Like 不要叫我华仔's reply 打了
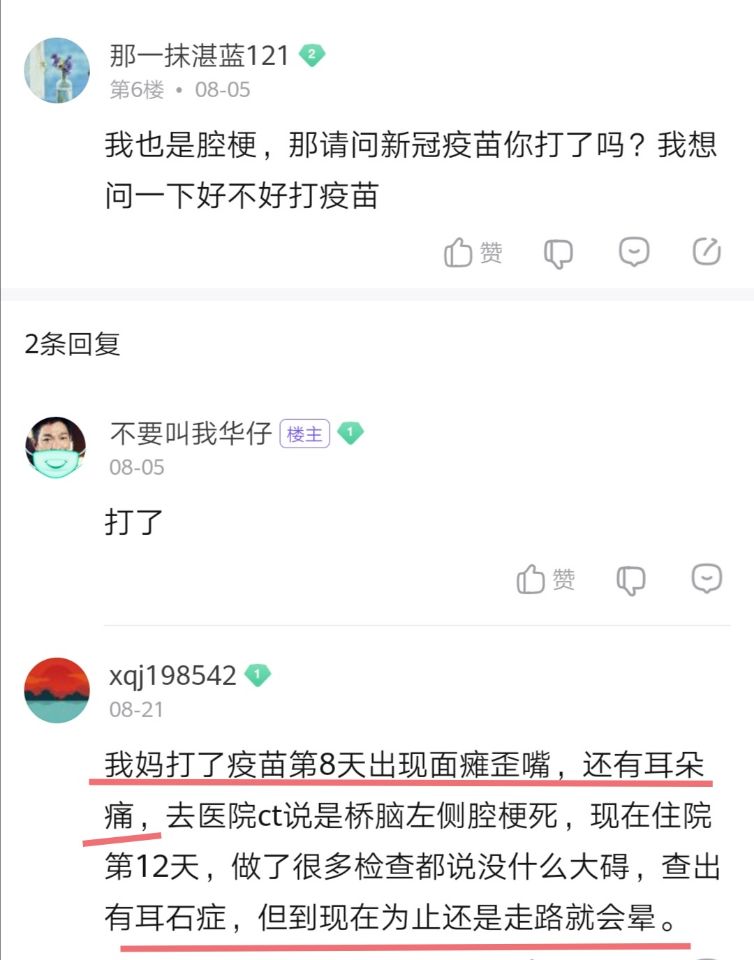Image resolution: width=754 pixels, height=960 pixels. pos(546,579)
